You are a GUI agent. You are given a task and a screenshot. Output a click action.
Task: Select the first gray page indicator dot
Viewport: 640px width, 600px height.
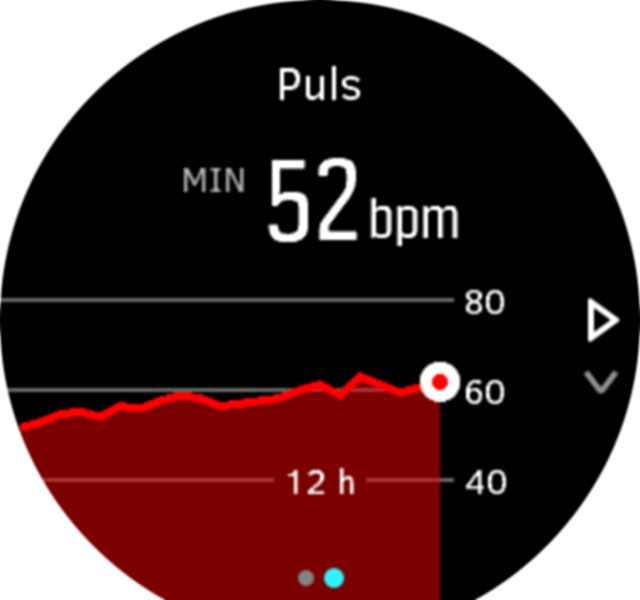306,577
